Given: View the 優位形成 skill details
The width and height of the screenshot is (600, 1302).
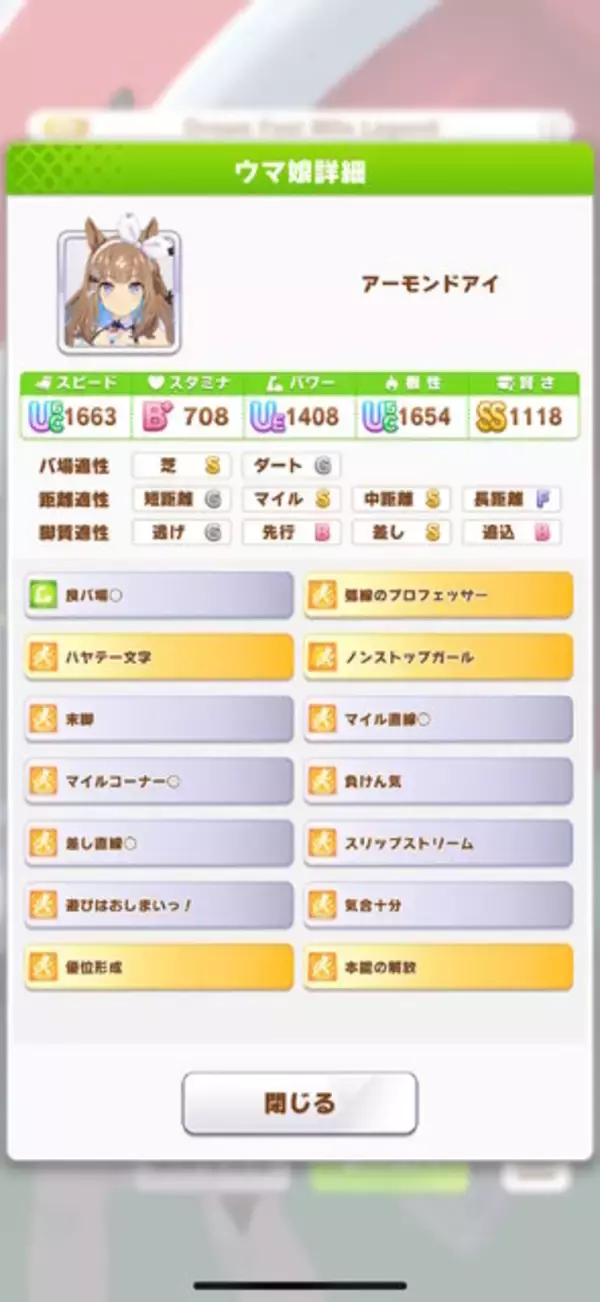Looking at the screenshot, I should click(159, 967).
